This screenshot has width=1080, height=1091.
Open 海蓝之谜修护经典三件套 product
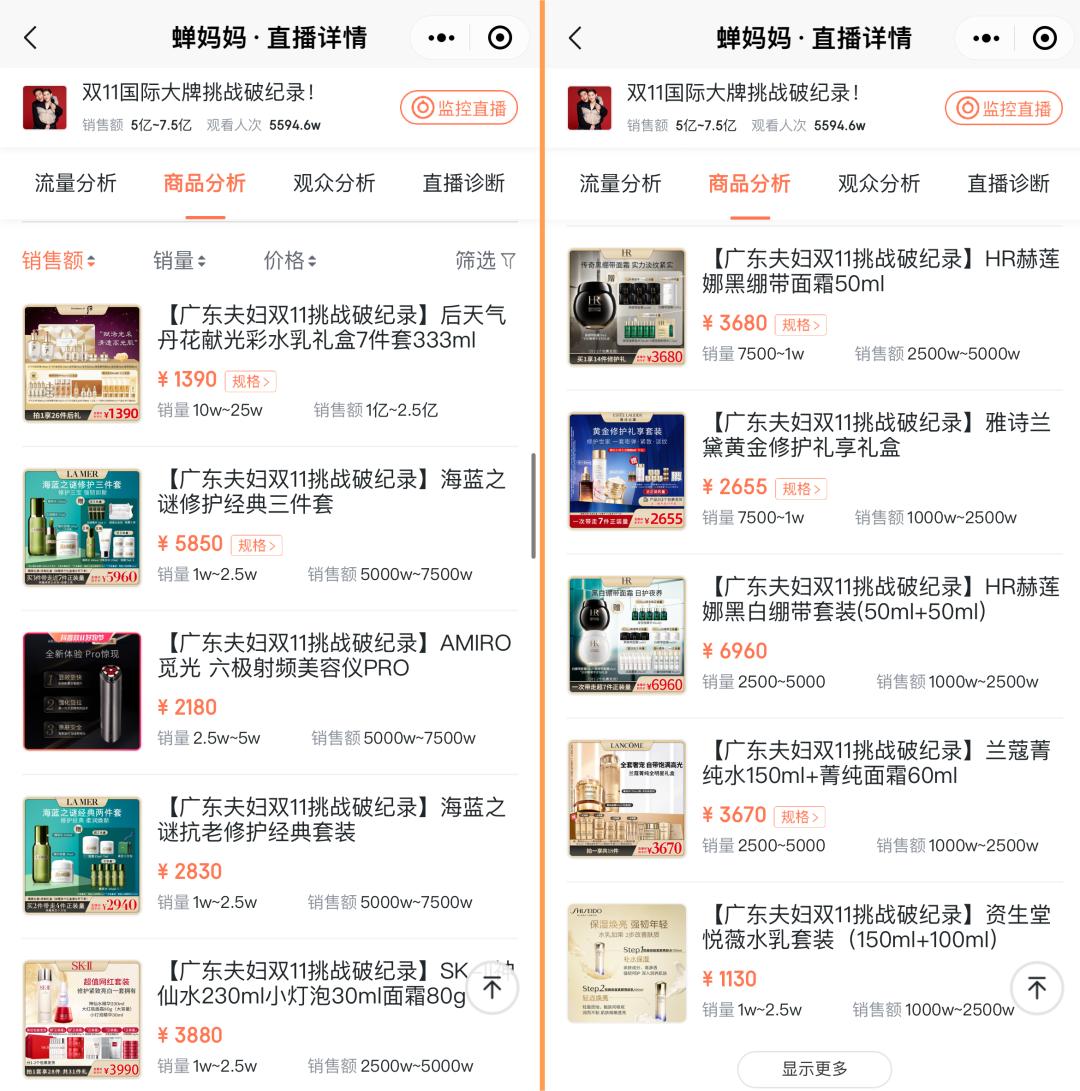click(331, 492)
